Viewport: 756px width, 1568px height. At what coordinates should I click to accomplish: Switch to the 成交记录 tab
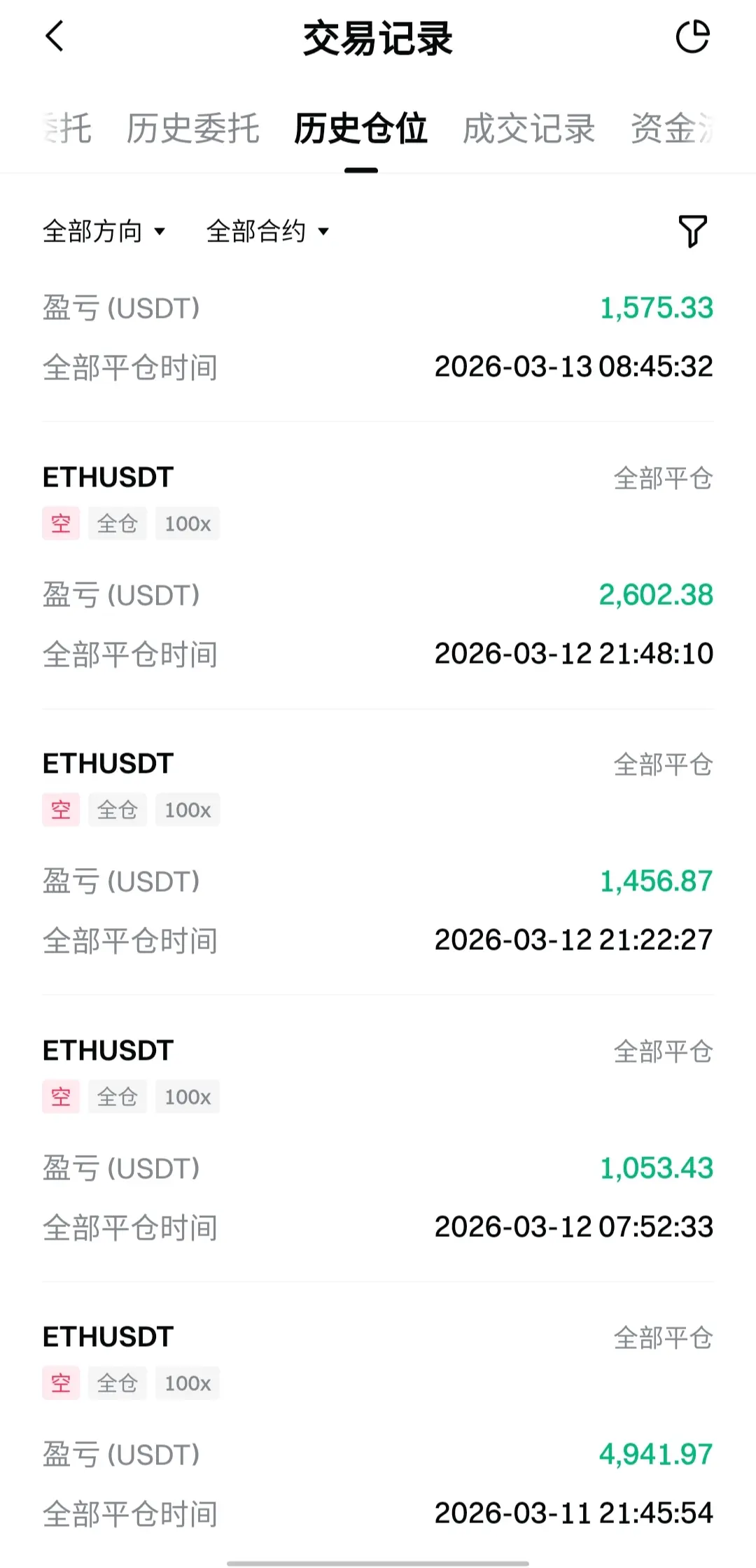coord(528,129)
